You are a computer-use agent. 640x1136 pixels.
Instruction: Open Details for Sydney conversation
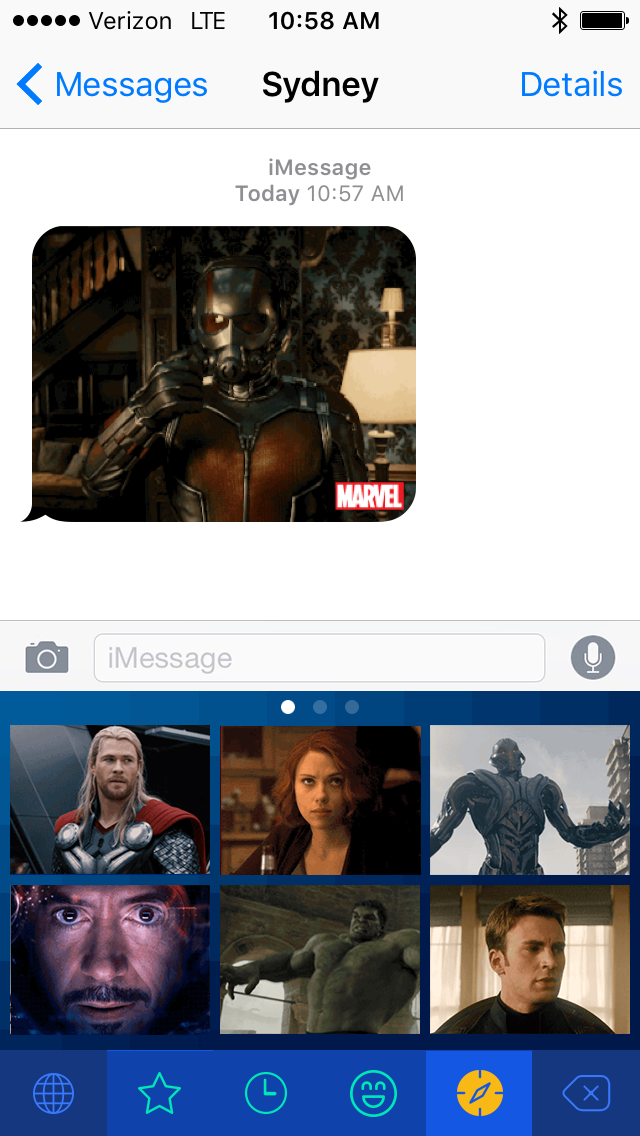(x=571, y=85)
